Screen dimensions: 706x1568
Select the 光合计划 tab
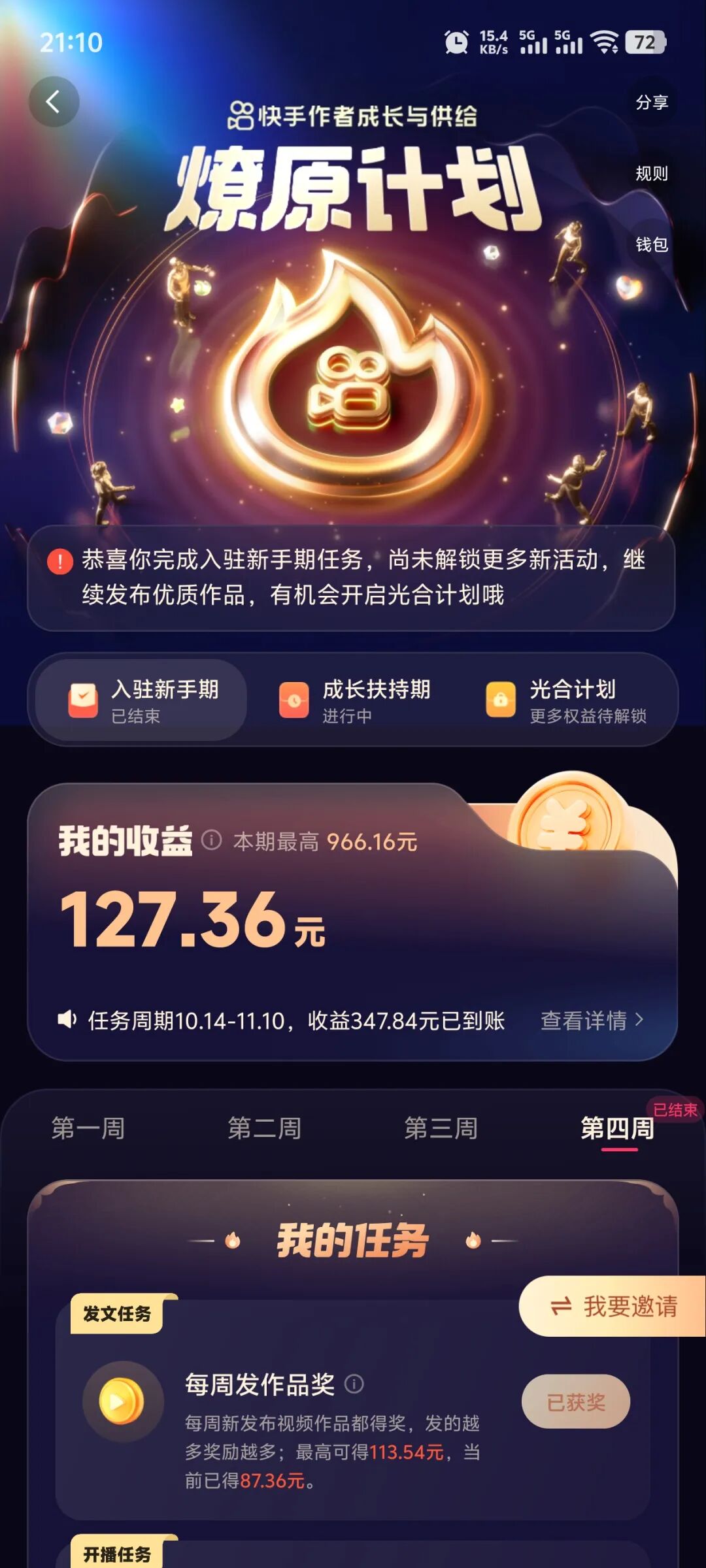[566, 700]
